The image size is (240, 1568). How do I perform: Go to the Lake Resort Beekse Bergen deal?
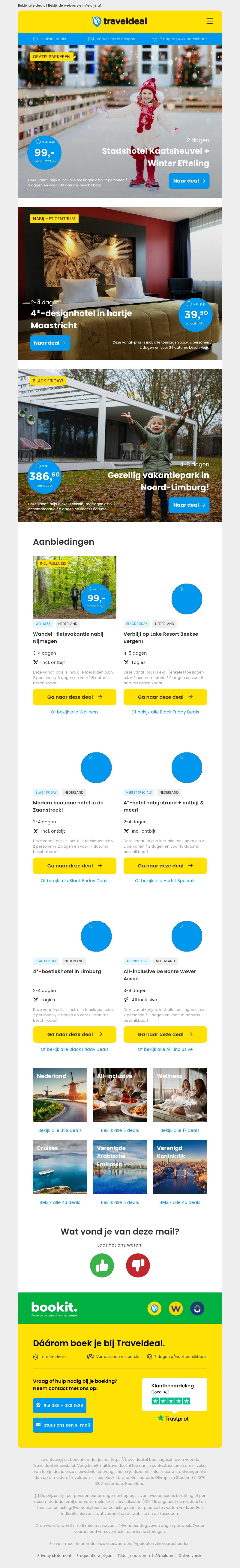point(165,697)
